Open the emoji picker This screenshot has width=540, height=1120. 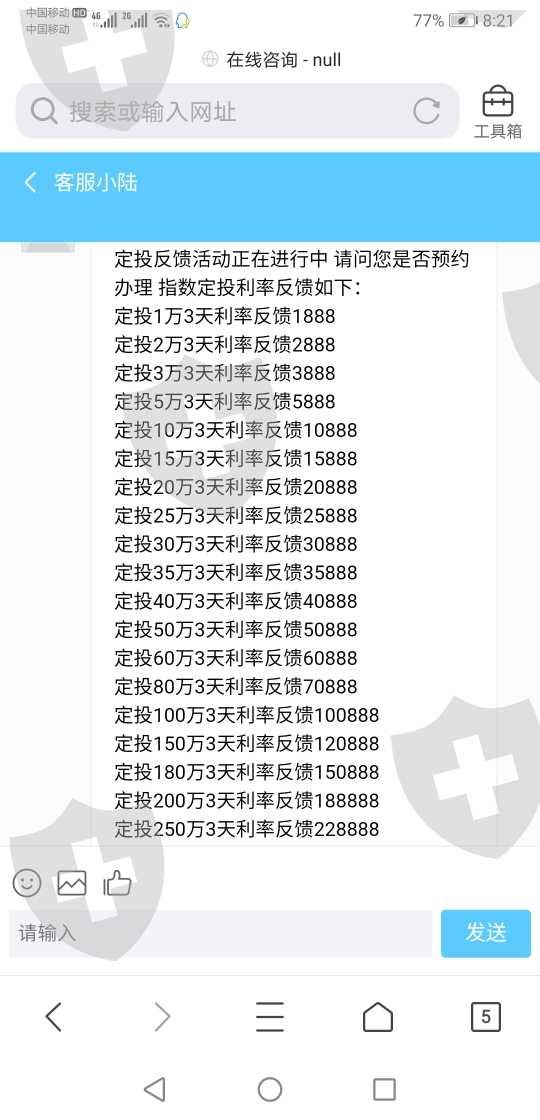pos(27,883)
